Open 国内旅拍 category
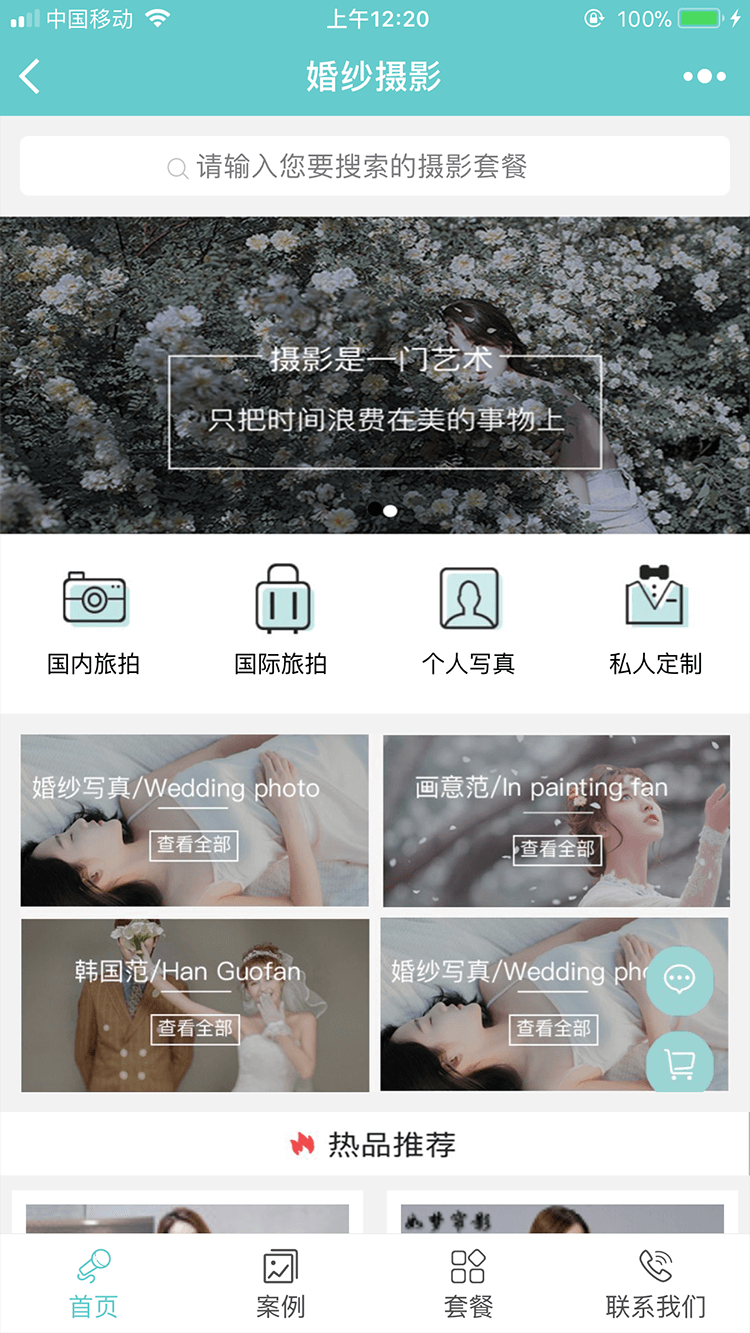Screen dimensions: 750x1333 pos(94,620)
